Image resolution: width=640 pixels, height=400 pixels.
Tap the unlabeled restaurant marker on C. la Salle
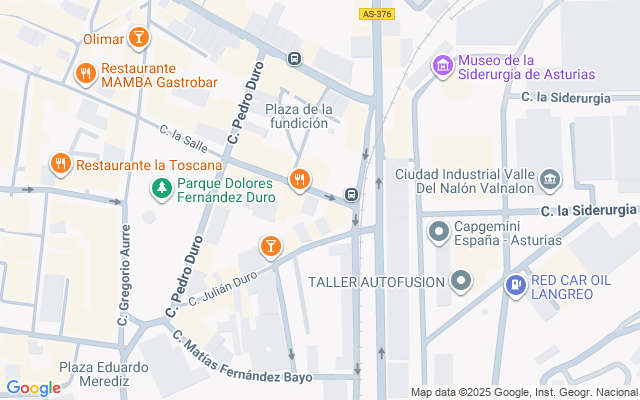click(x=298, y=180)
